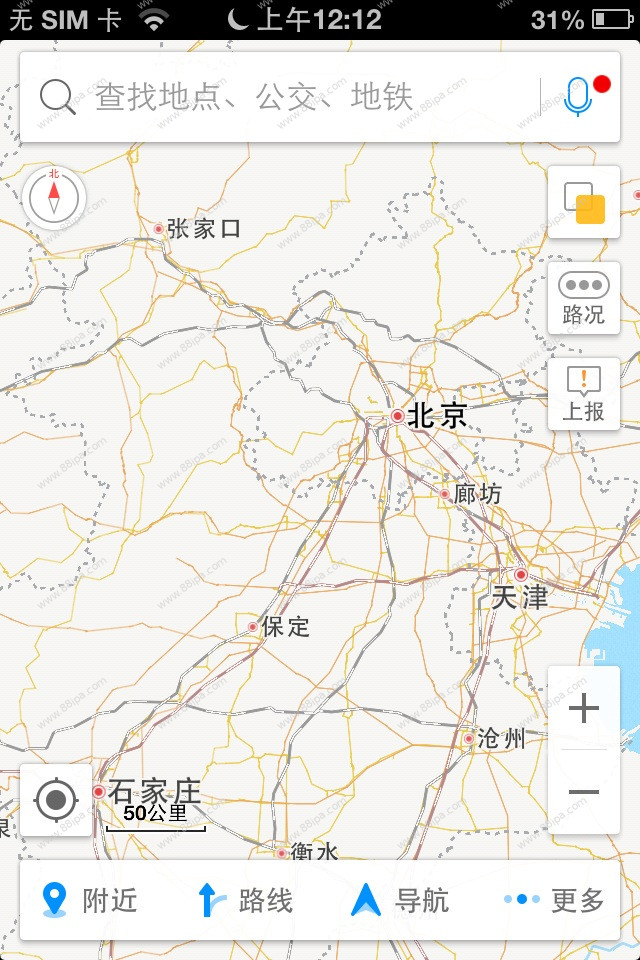The image size is (640, 960).
Task: Center the map on my location
Action: 56,800
